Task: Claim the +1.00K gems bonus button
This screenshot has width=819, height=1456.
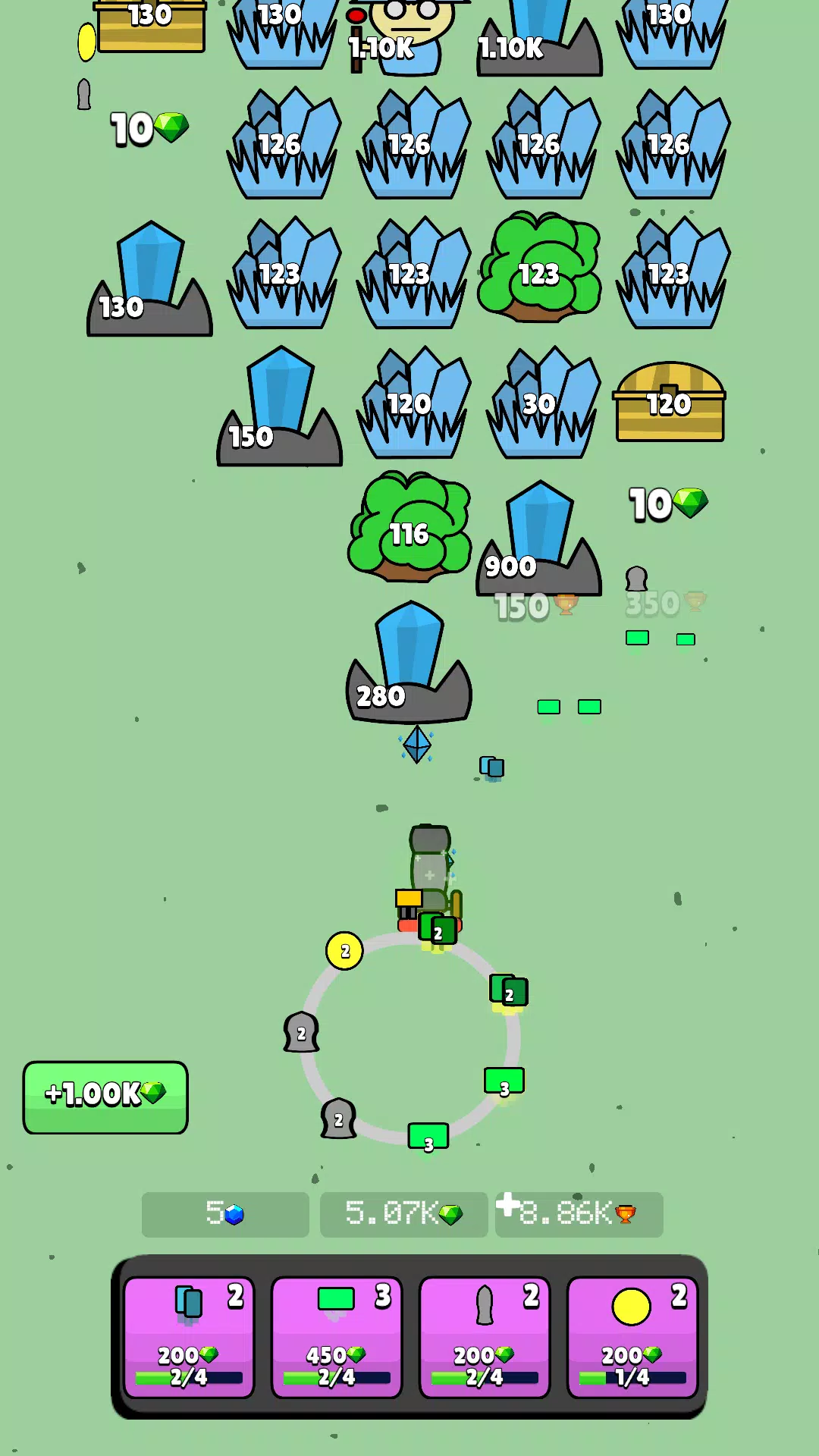Action: (105, 1097)
